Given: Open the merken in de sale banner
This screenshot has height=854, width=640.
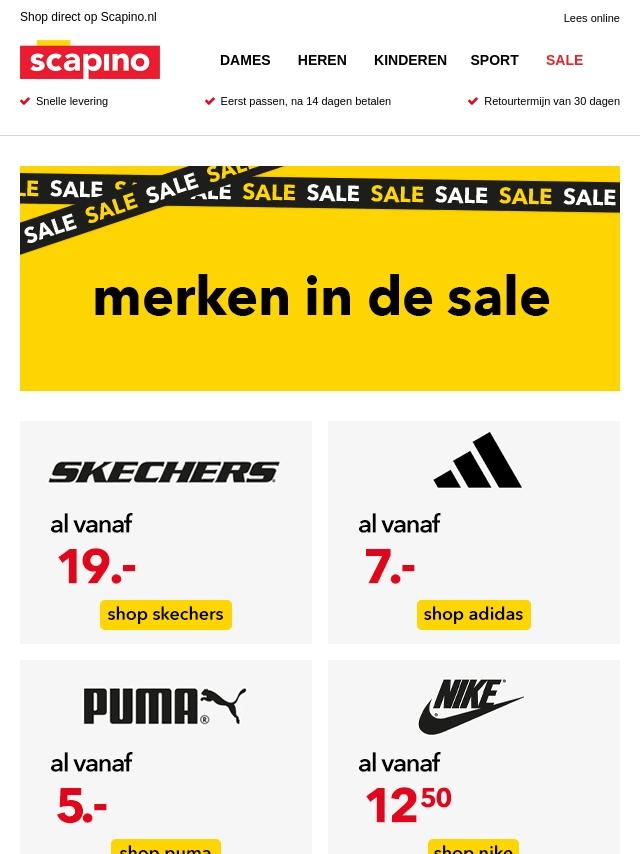Looking at the screenshot, I should click(320, 278).
